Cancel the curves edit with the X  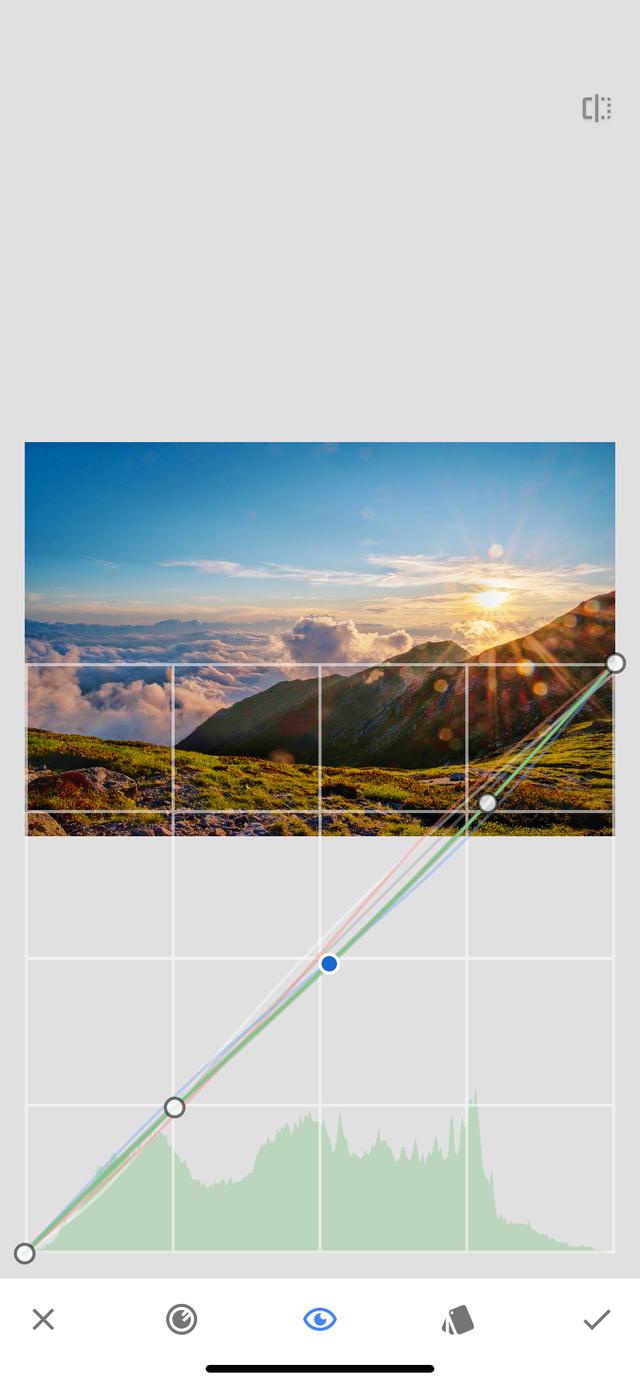coord(43,1319)
